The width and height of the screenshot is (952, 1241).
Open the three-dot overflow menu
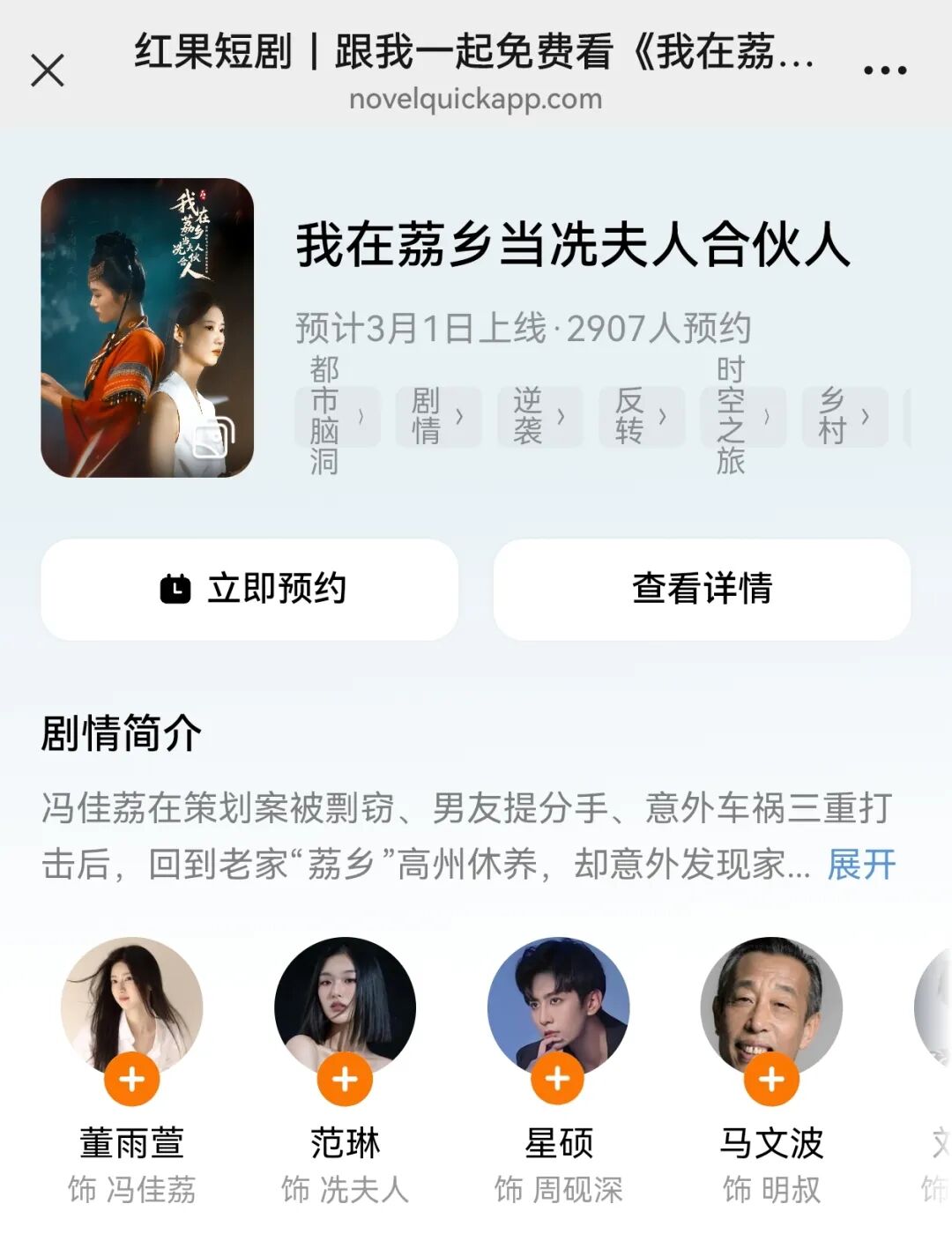884,71
